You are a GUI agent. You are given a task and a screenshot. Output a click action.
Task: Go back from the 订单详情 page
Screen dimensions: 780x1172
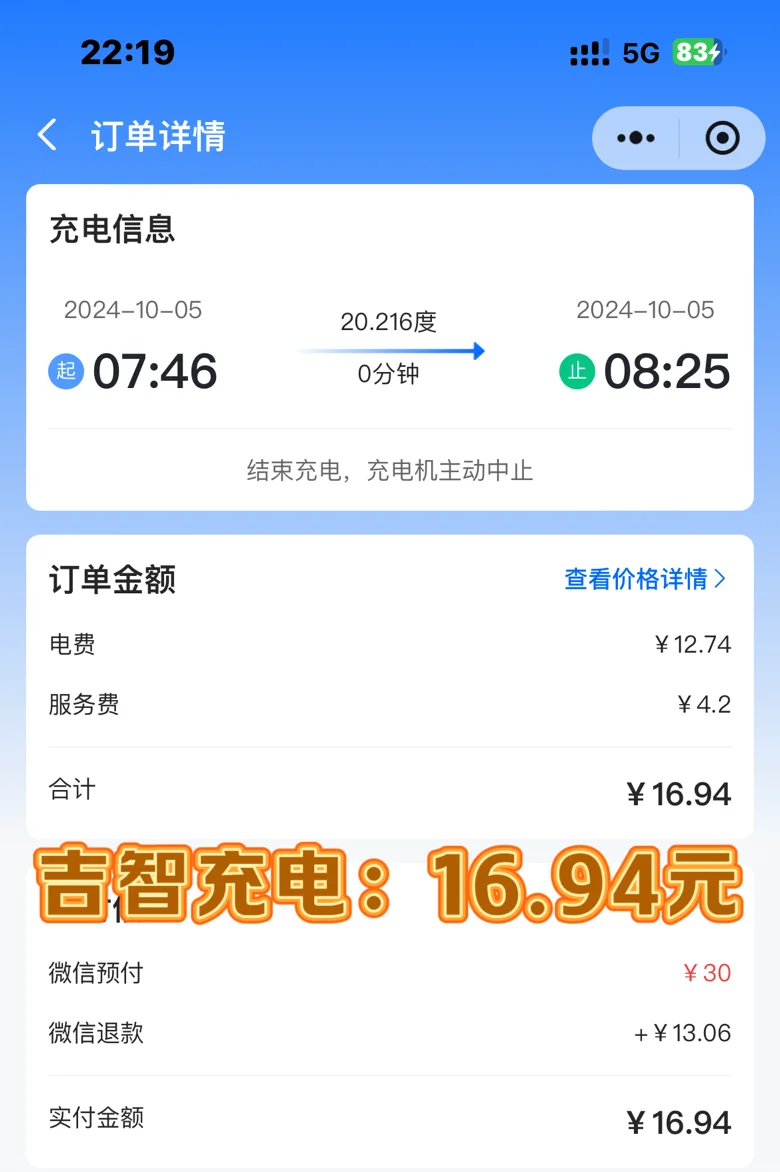47,135
